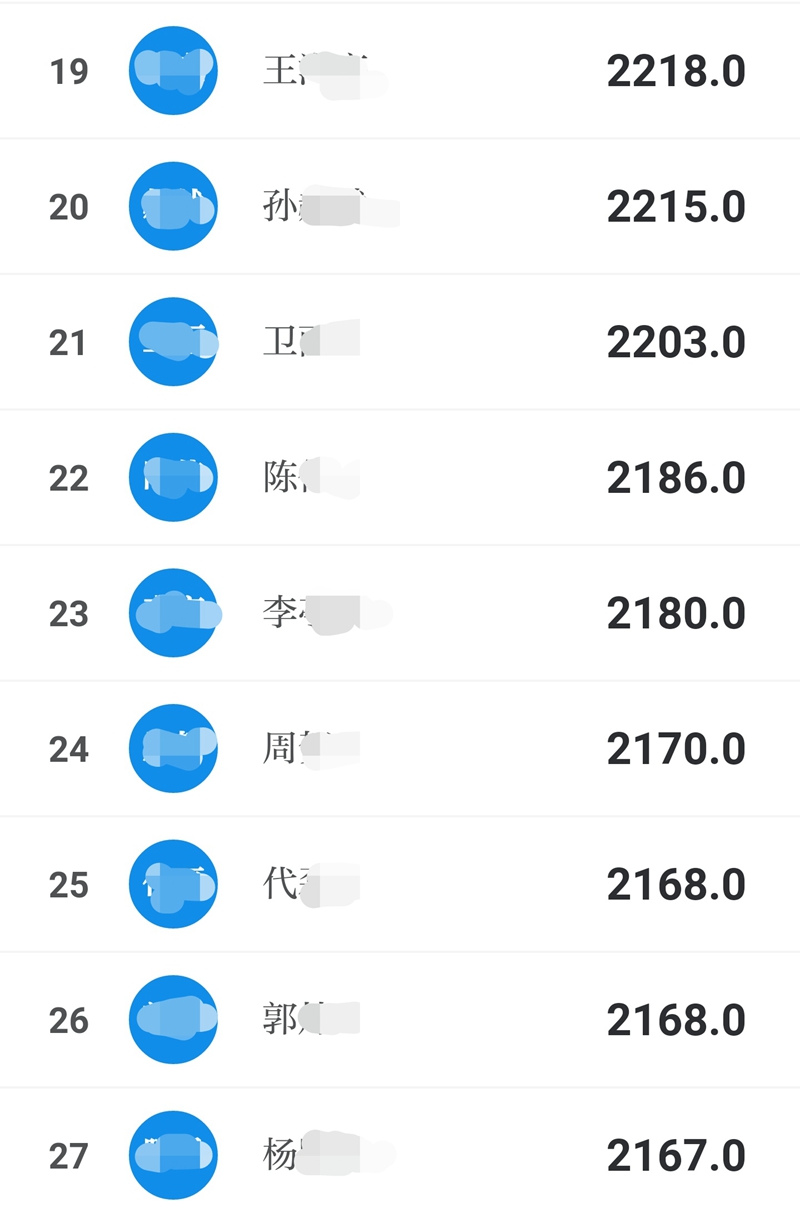Open the avatar of rank 25 user 代
The height and width of the screenshot is (1218, 800).
(172, 884)
